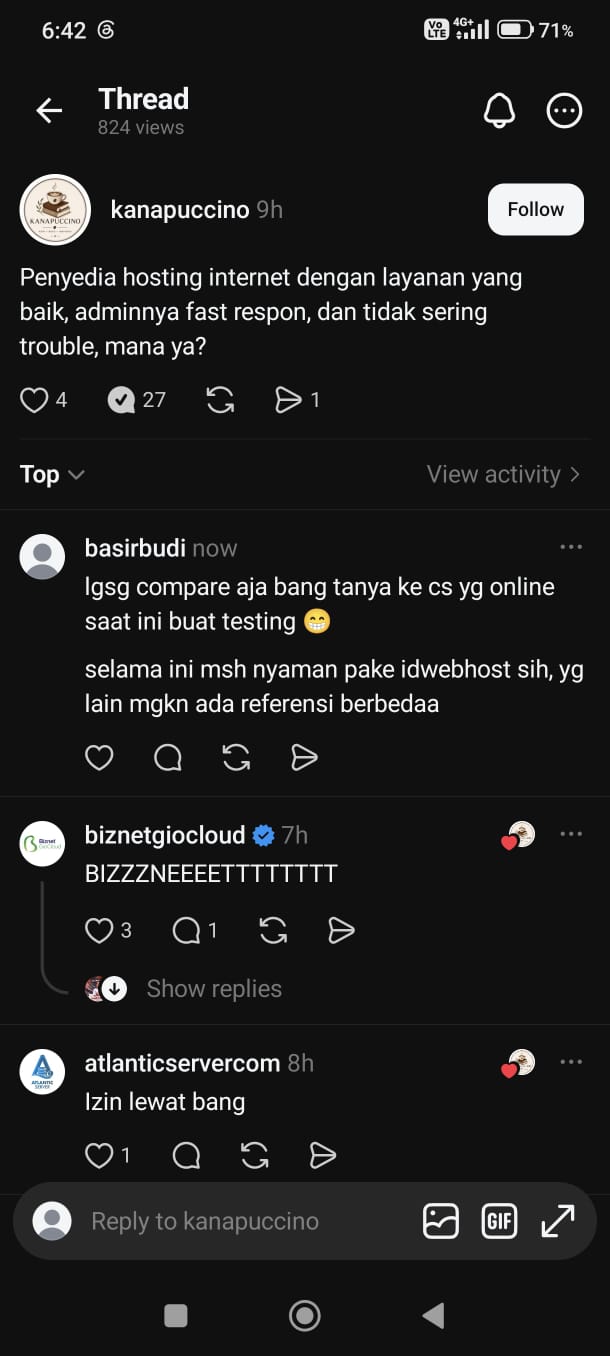Tap the system home button
The width and height of the screenshot is (610, 1356).
(305, 1315)
